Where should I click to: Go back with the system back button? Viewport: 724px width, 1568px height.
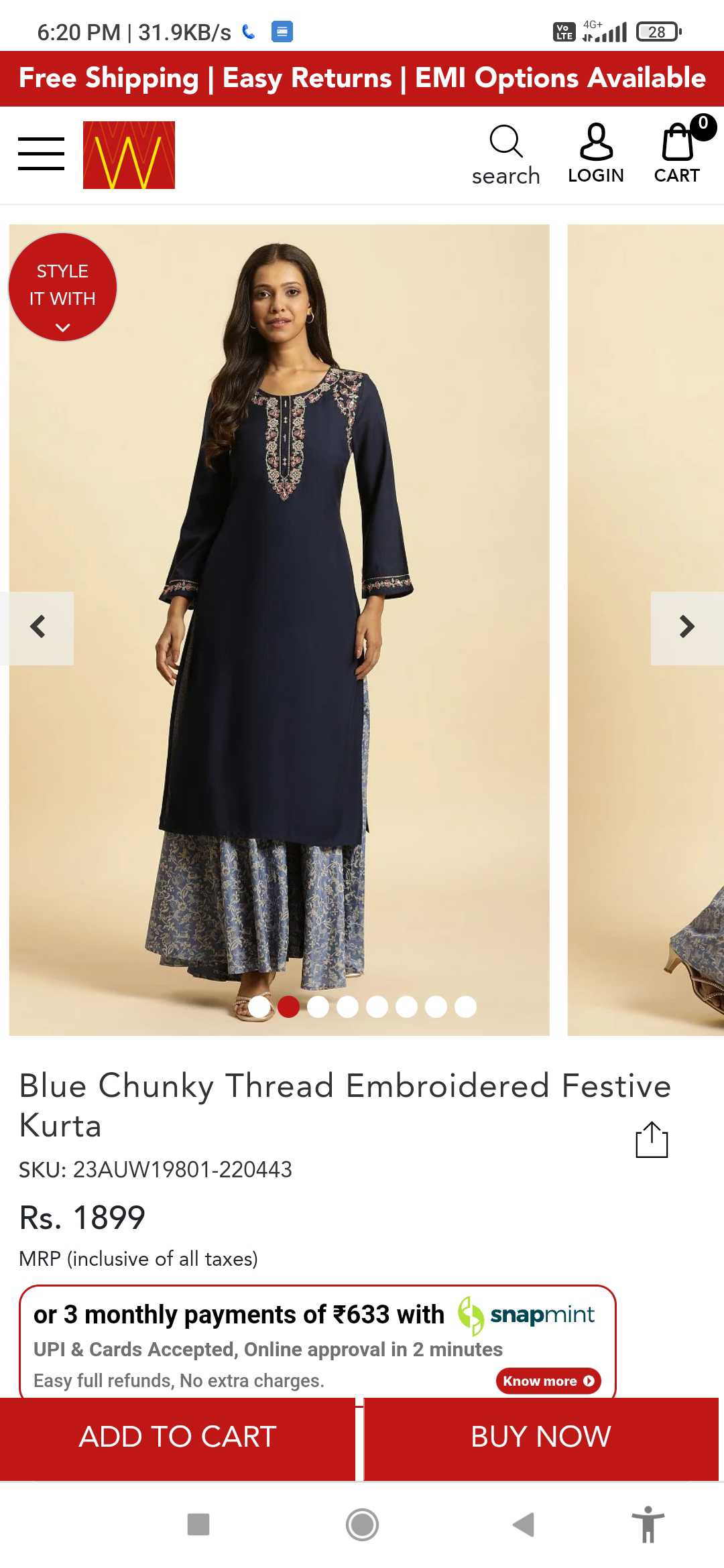click(x=524, y=1525)
